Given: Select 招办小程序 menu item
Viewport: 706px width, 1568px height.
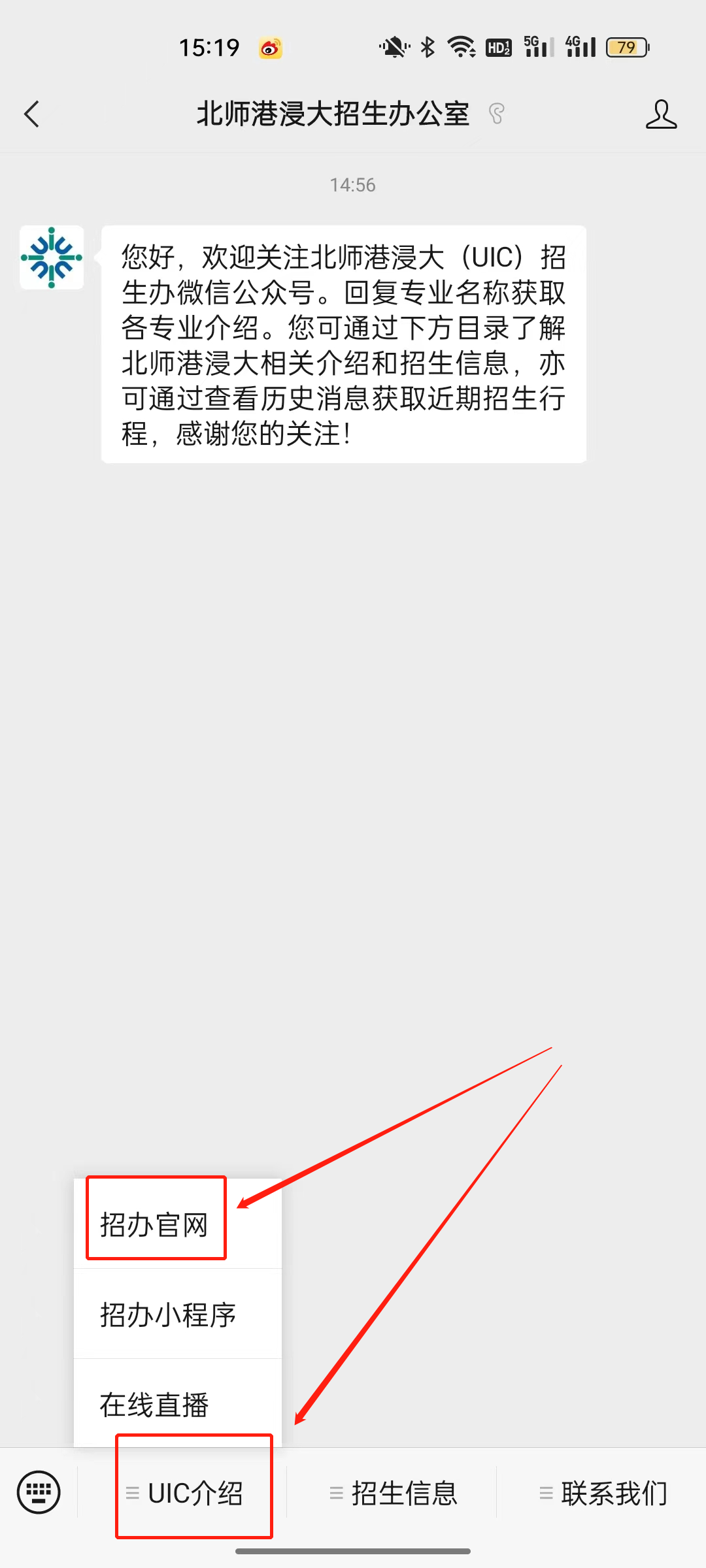Looking at the screenshot, I should (169, 1315).
